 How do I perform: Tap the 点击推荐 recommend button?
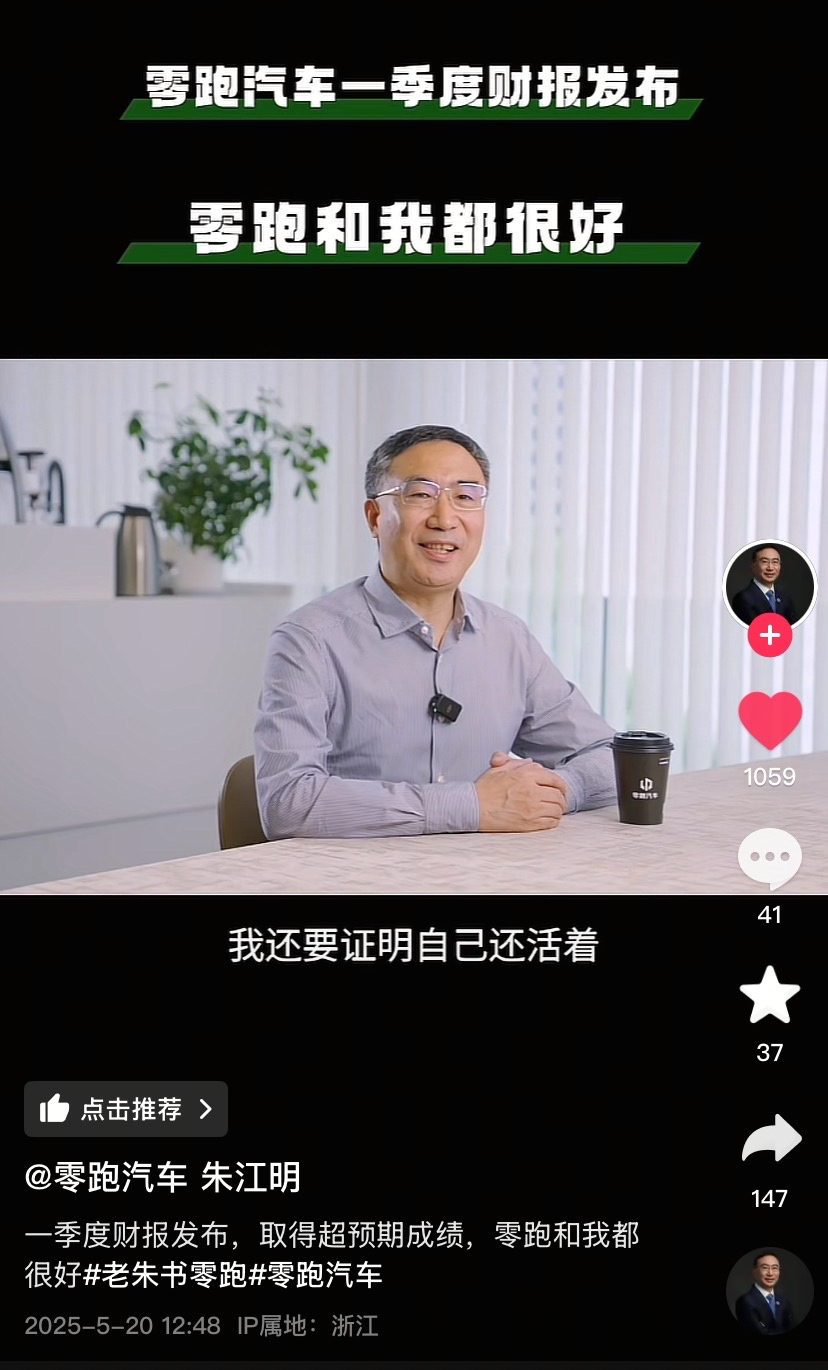[126, 1109]
